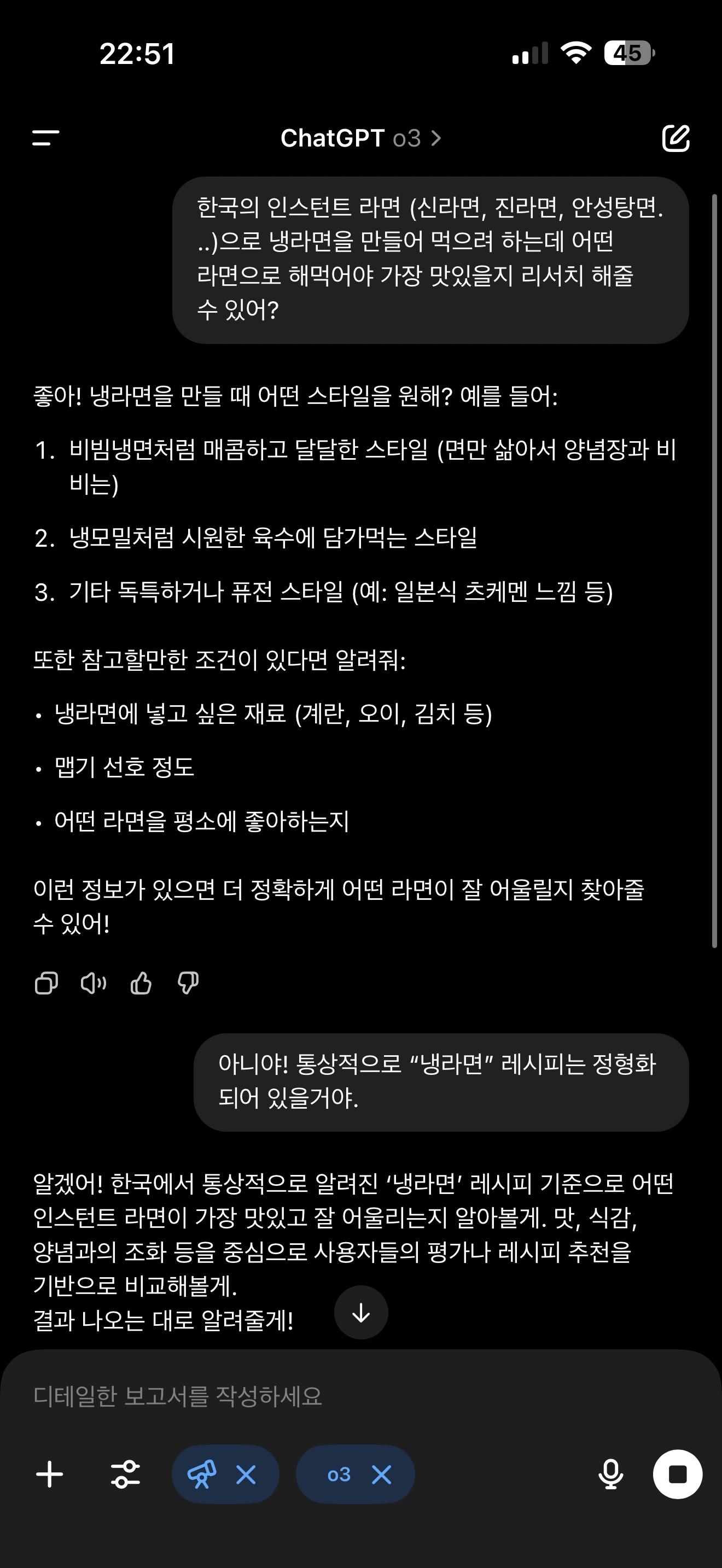Remove the o3 model chip
This screenshot has height=1568, width=722.
[382, 1475]
